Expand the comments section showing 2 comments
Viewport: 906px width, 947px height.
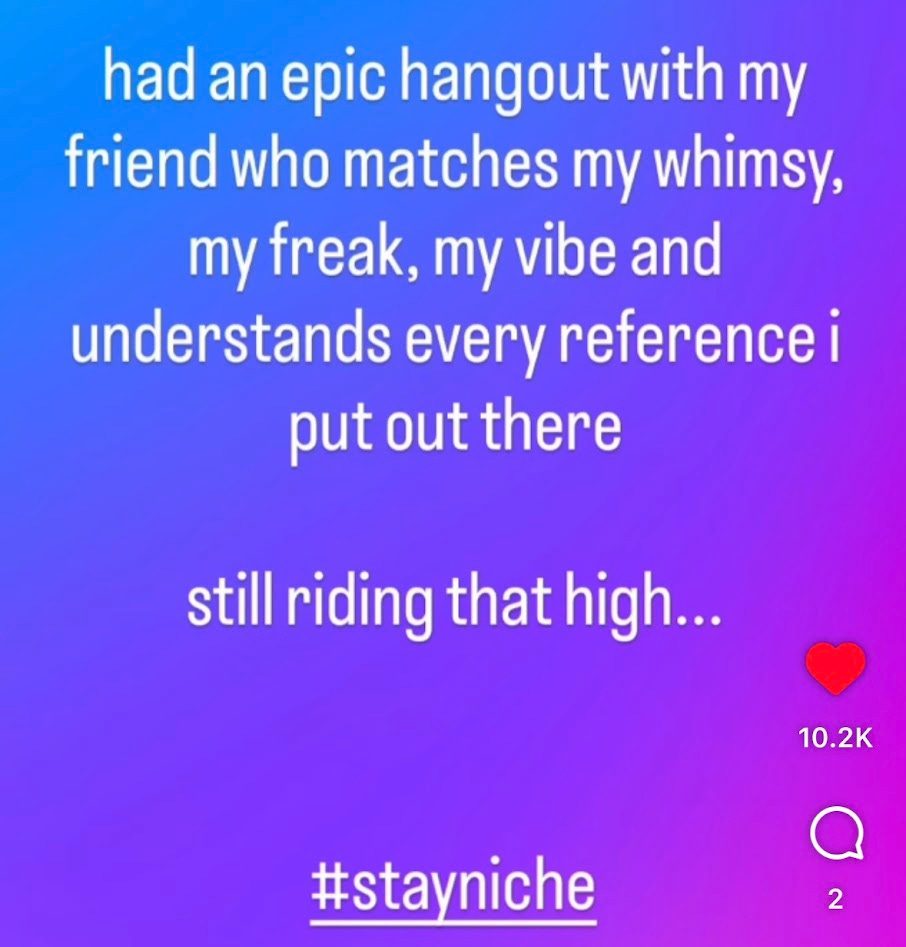pyautogui.click(x=837, y=897)
